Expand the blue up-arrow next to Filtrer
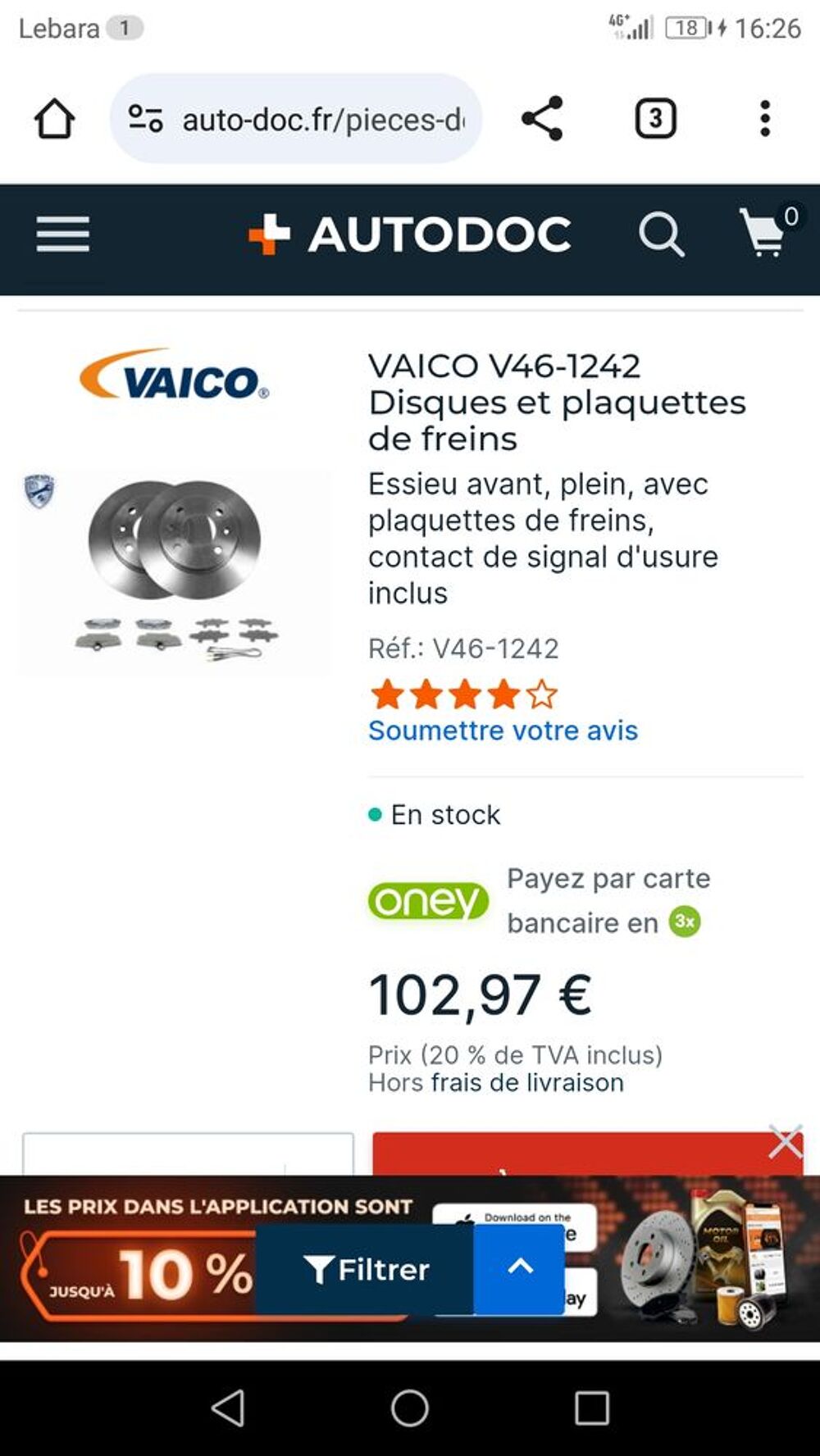The image size is (820, 1456). tap(520, 1267)
